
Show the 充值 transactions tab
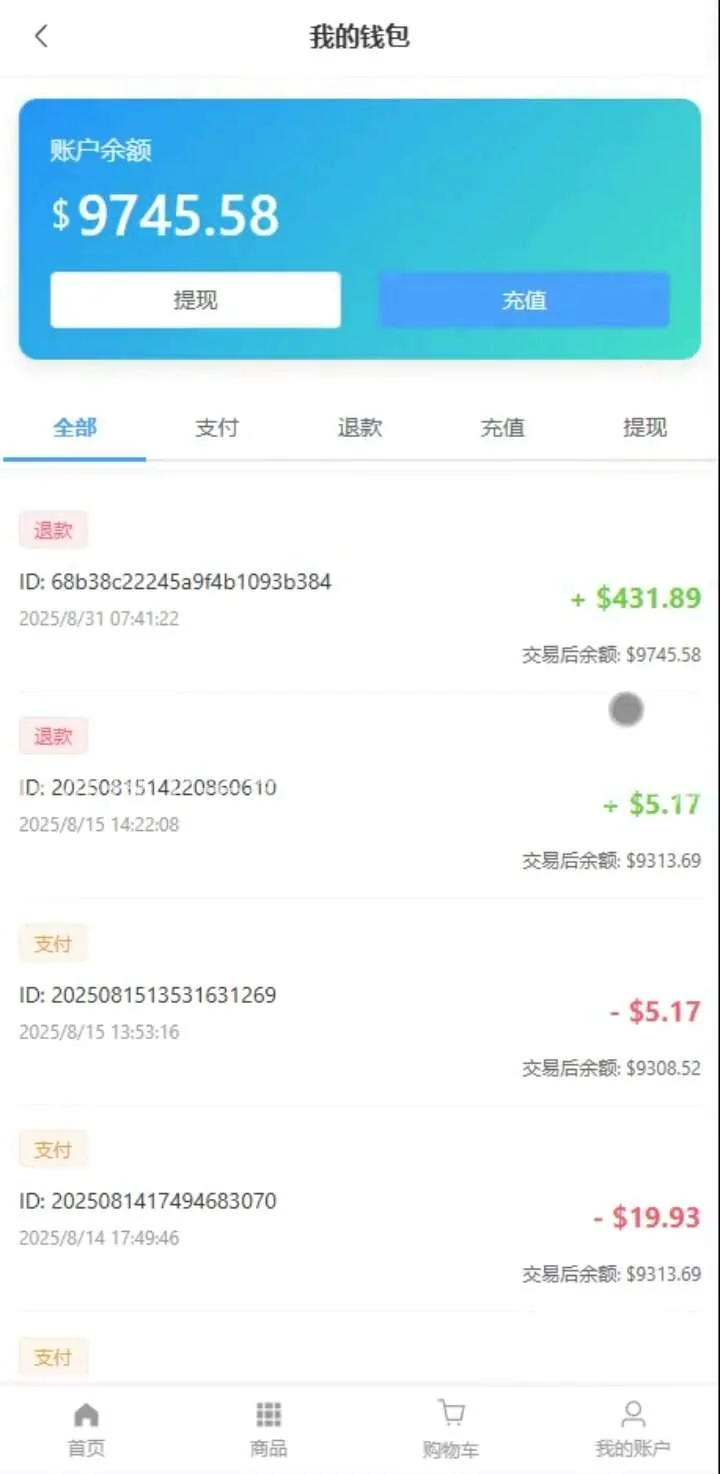tap(502, 428)
